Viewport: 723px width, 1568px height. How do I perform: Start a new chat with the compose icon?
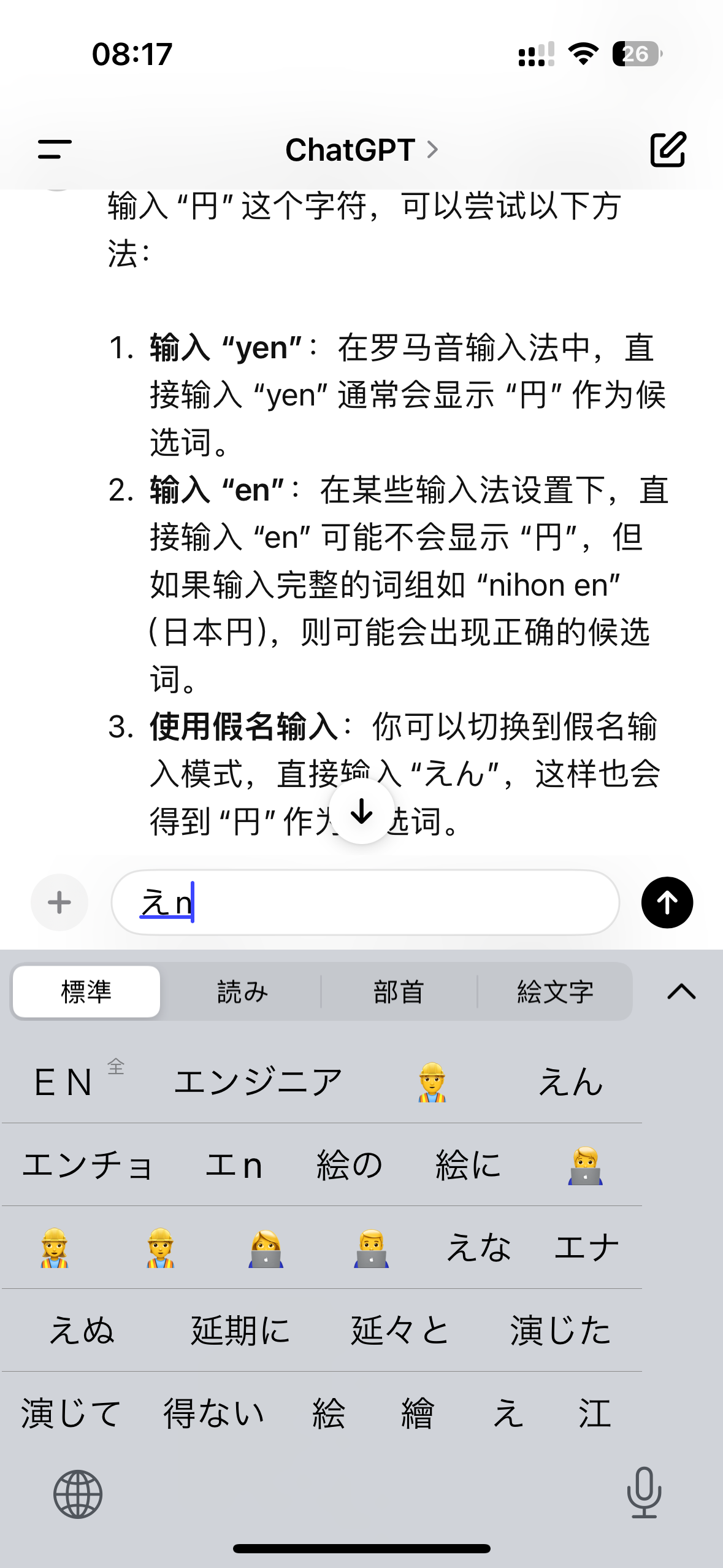668,149
